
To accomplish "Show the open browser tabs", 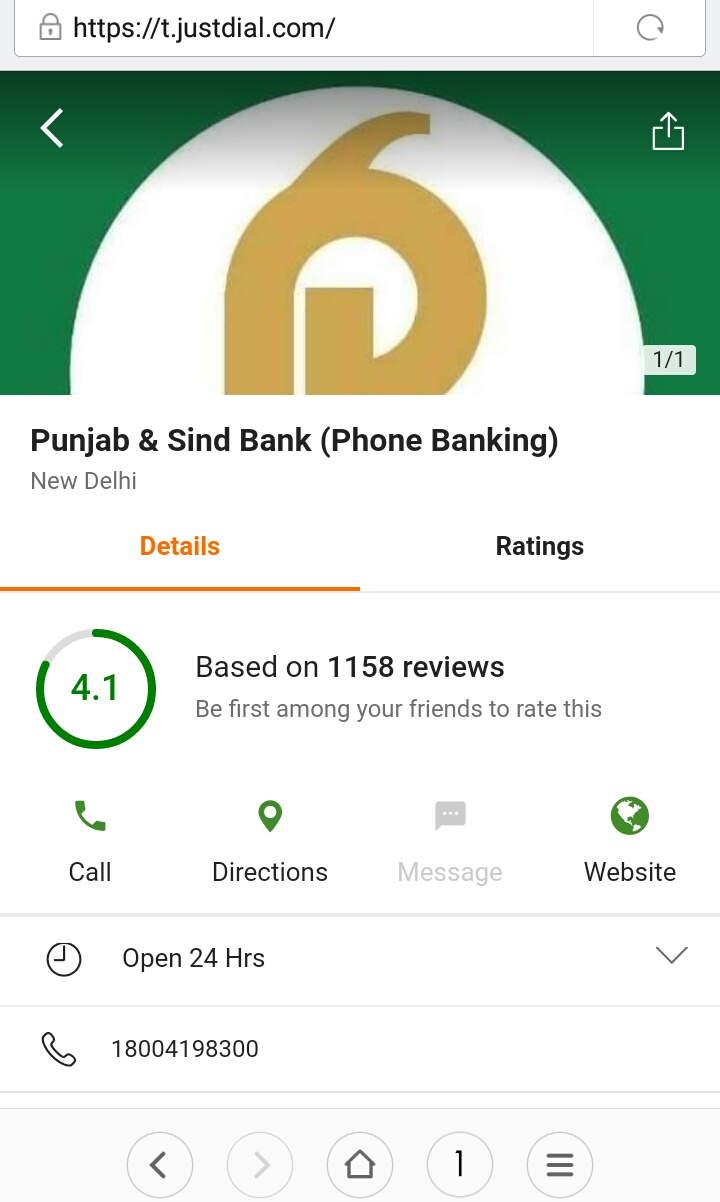I will pos(459,1164).
